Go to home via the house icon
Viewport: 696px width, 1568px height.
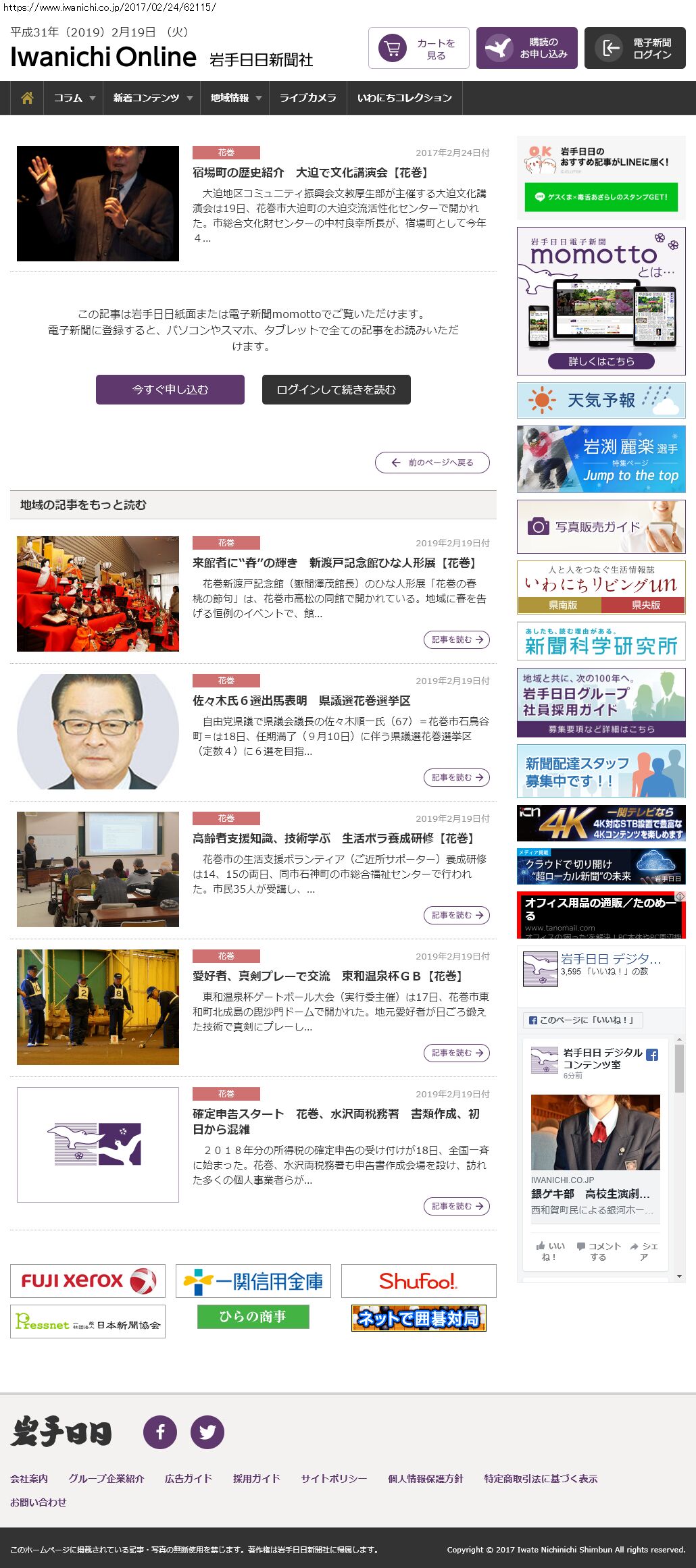27,98
